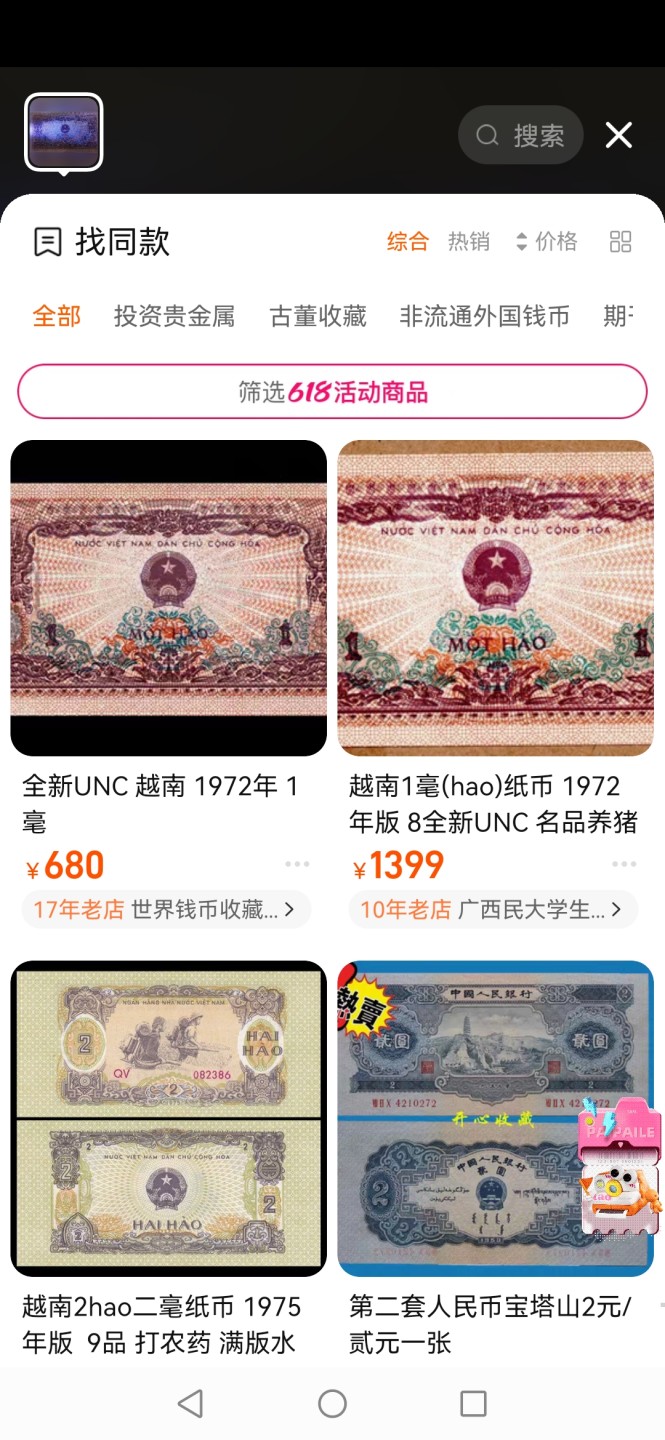Screen dimensions: 665x1440
Task: Tap the scanned image thumbnail at the top
Action: point(64,132)
